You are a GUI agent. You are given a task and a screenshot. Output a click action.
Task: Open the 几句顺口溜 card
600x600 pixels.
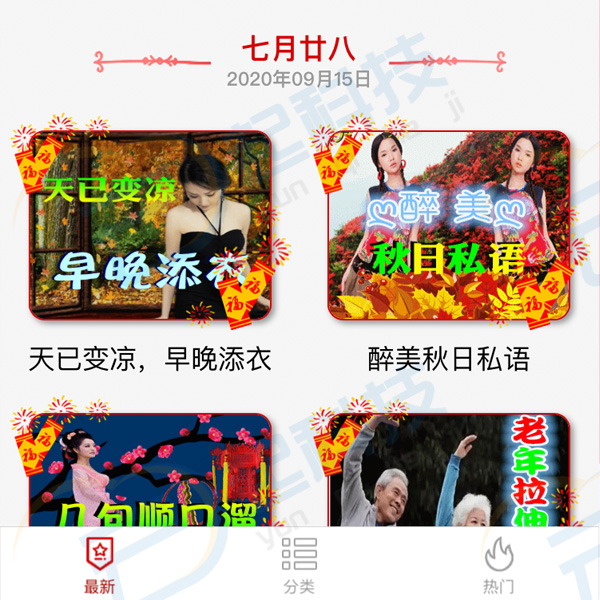tap(150, 470)
